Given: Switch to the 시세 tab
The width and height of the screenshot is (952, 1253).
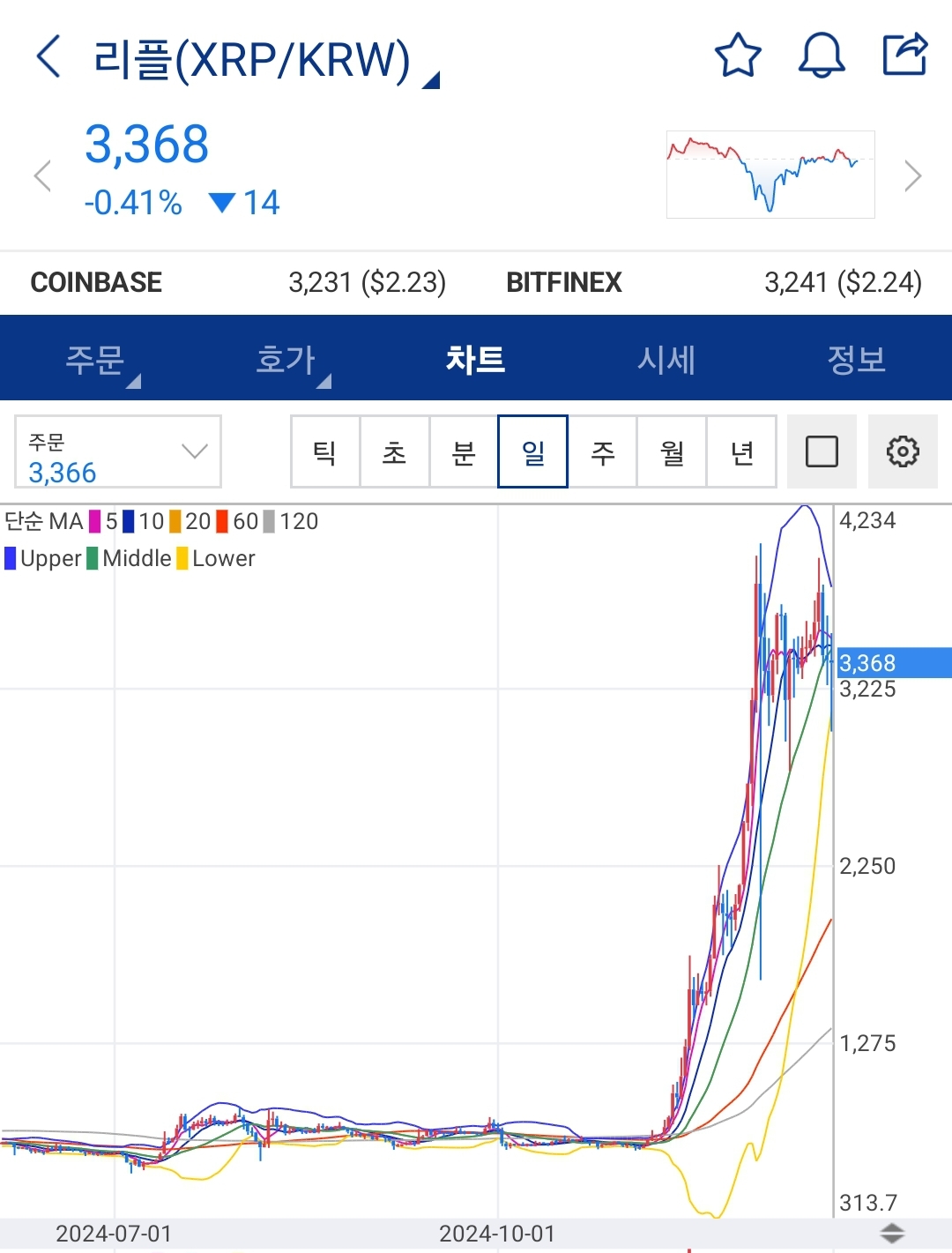Looking at the screenshot, I should pos(666,359).
